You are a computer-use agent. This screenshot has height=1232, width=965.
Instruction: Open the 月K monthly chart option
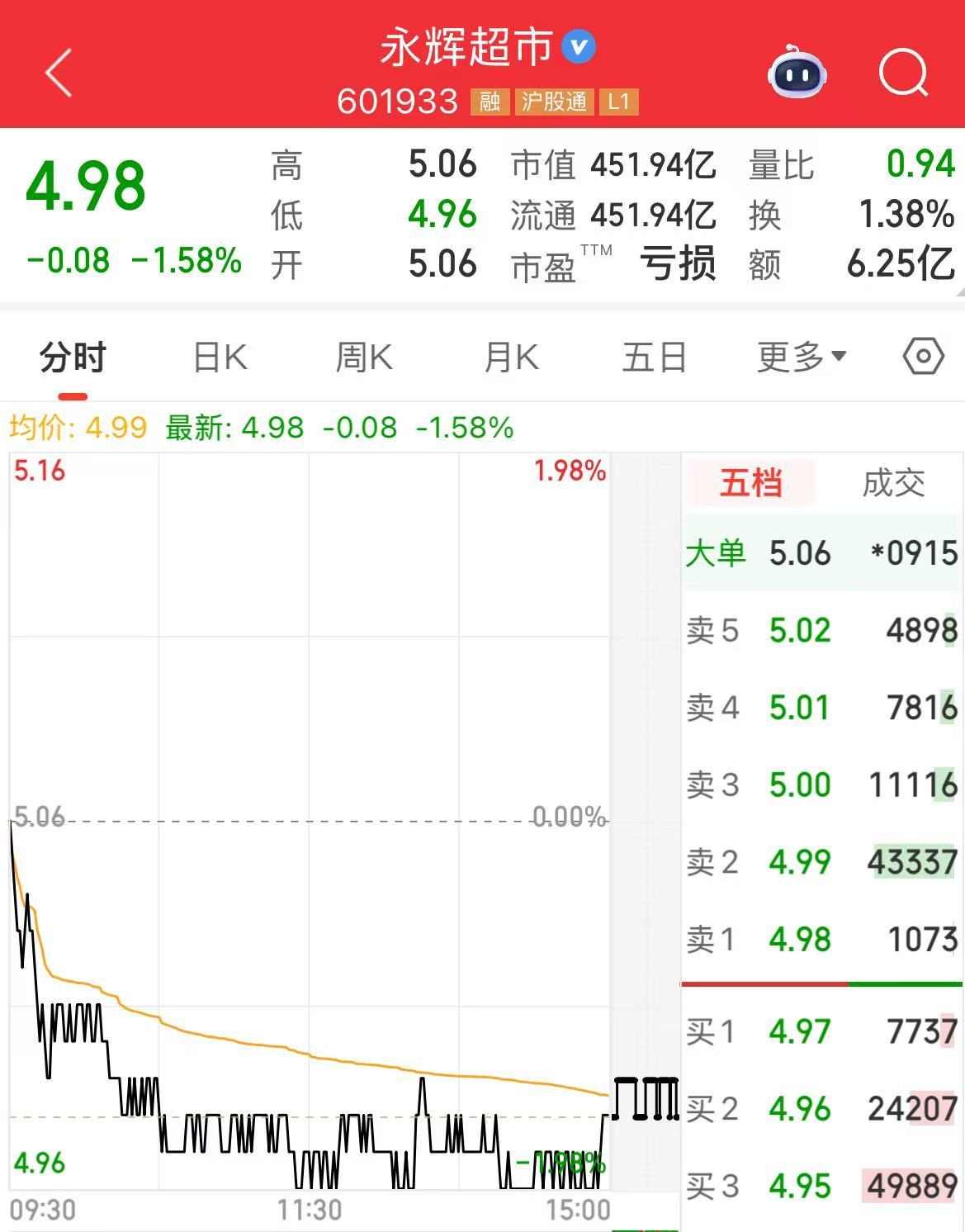[509, 356]
